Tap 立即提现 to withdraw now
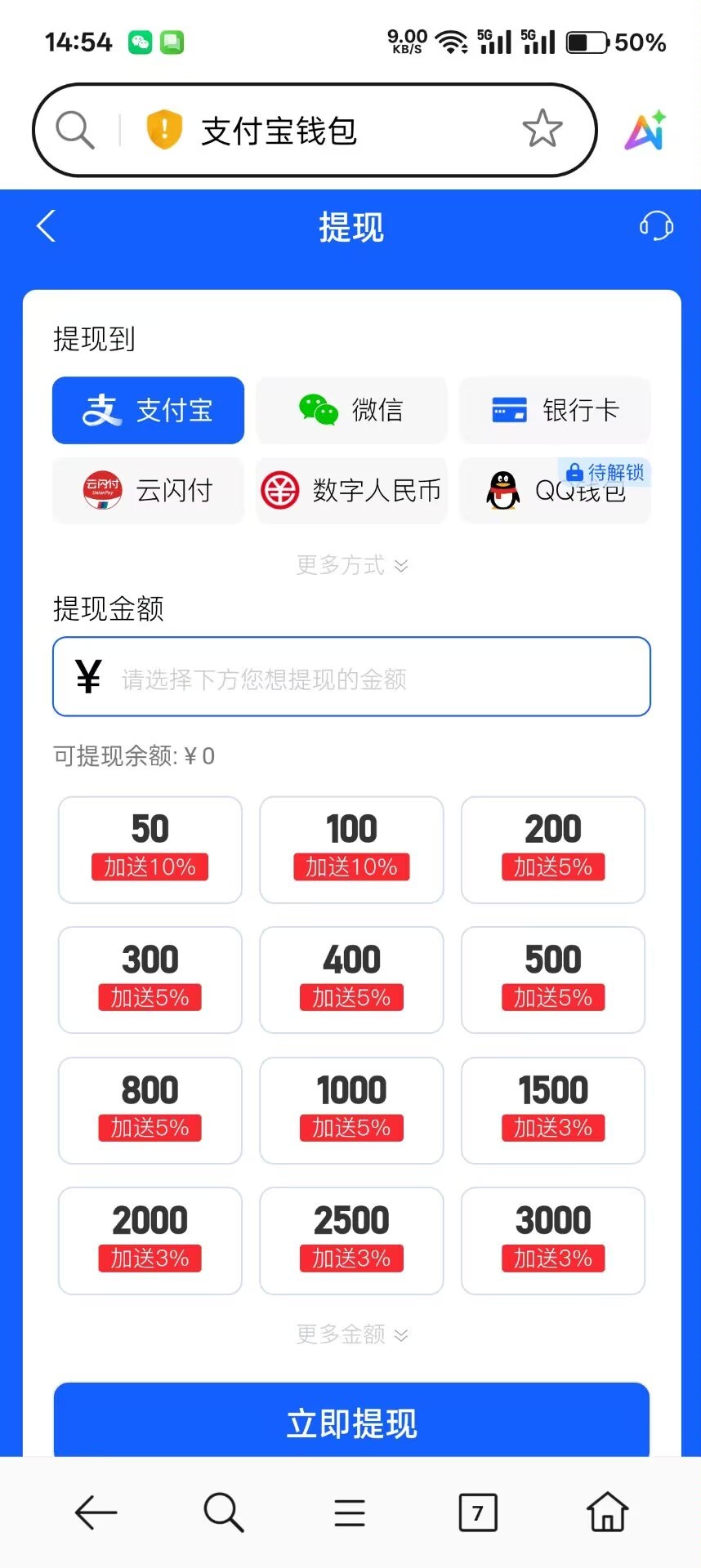Image resolution: width=701 pixels, height=1568 pixels. tap(351, 1423)
